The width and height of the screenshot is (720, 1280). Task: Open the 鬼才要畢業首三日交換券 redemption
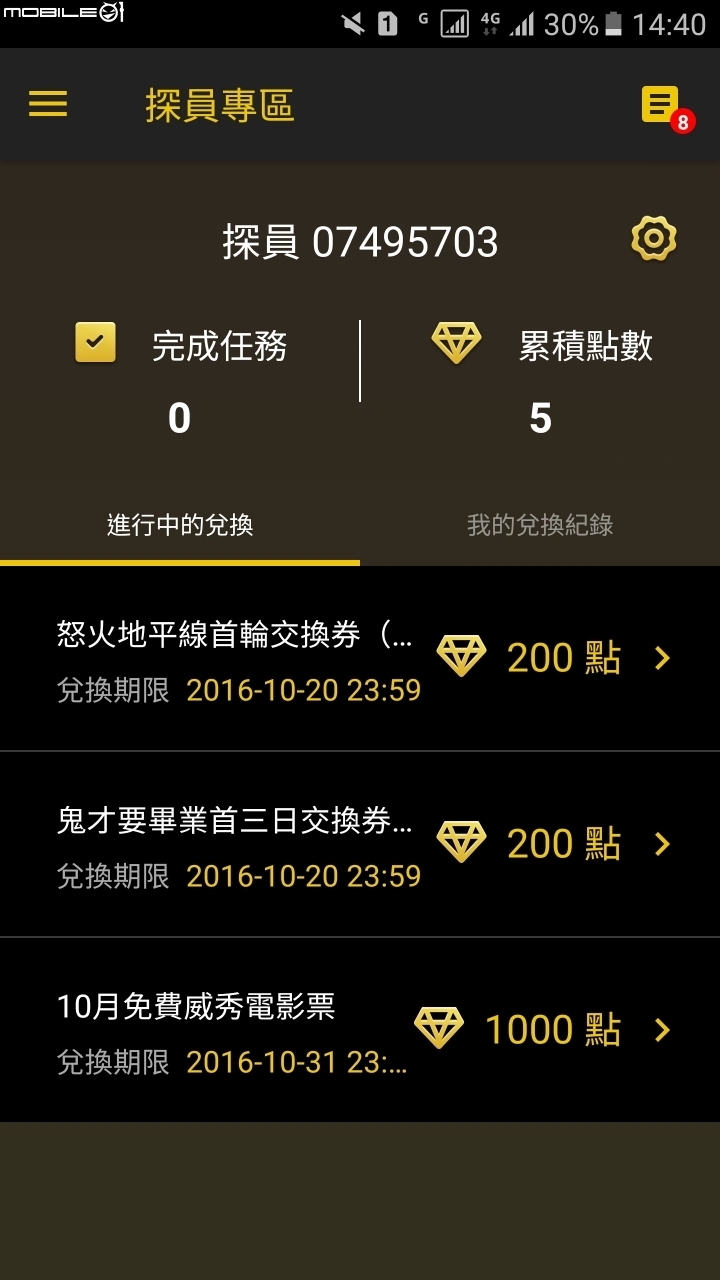(360, 844)
